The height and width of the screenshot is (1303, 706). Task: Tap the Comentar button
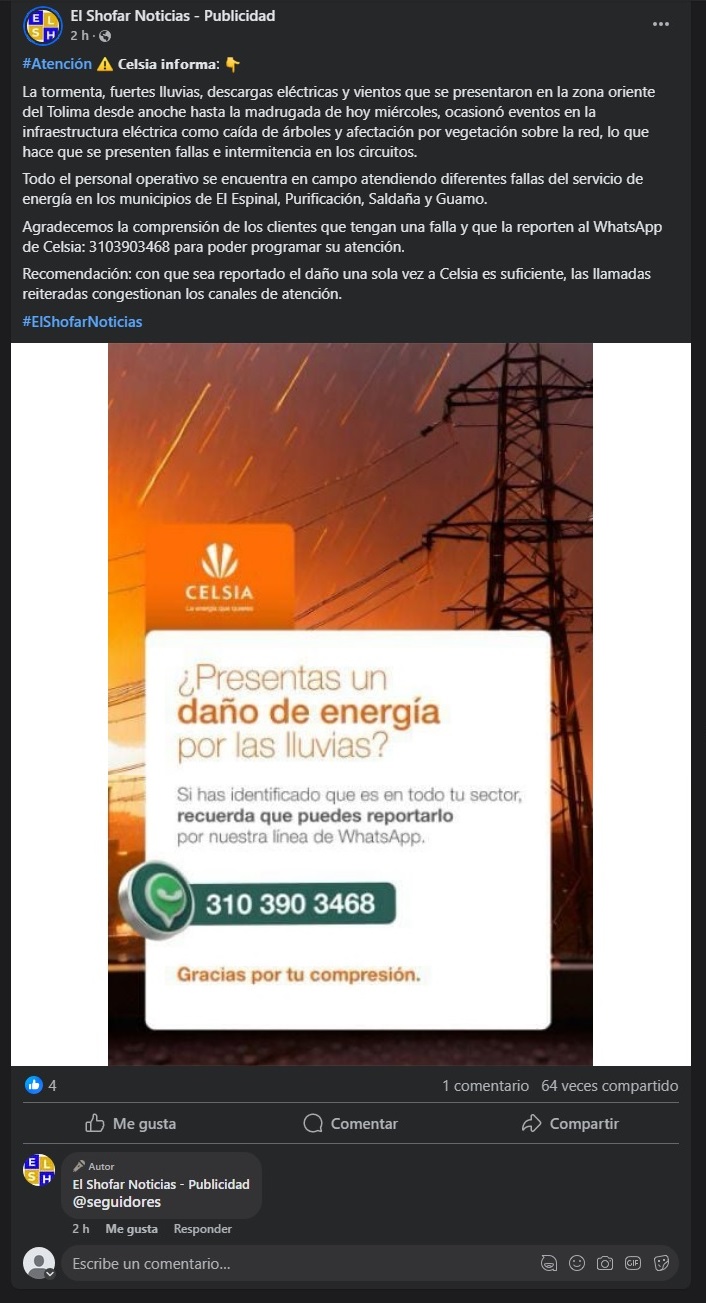click(x=351, y=1123)
